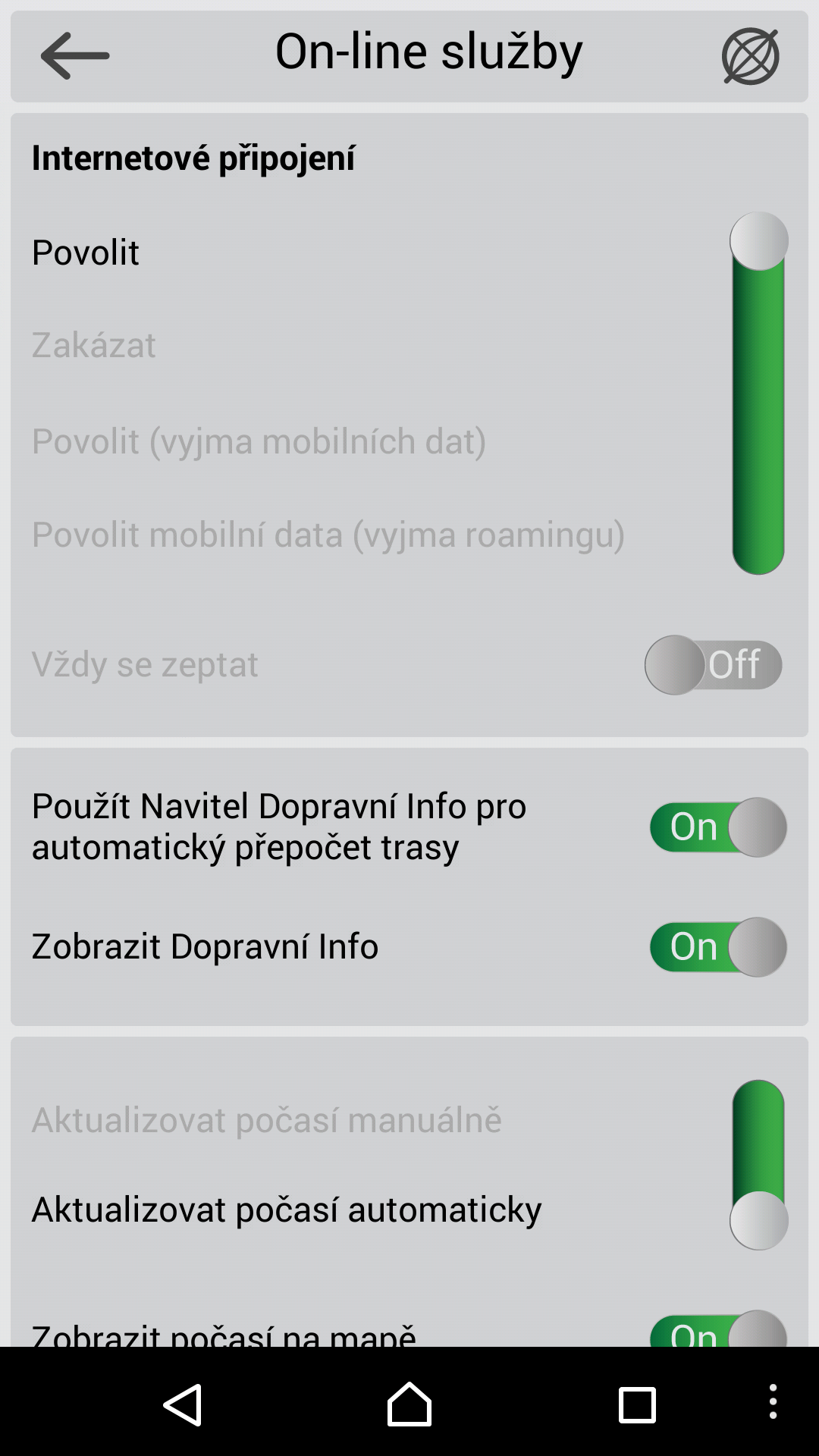Select Povolit mobilní data (vyjma roamingu)

pos(328,535)
